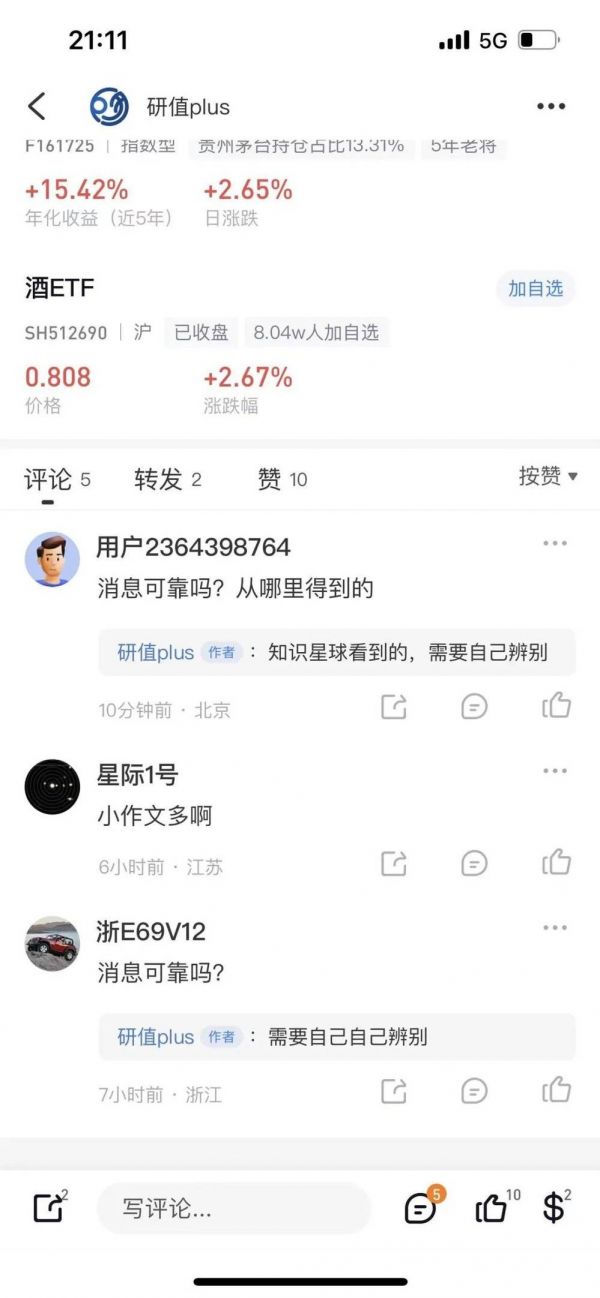Screen dimensions: 600x1298
Task: Share 星际1号's comment
Action: [394, 863]
